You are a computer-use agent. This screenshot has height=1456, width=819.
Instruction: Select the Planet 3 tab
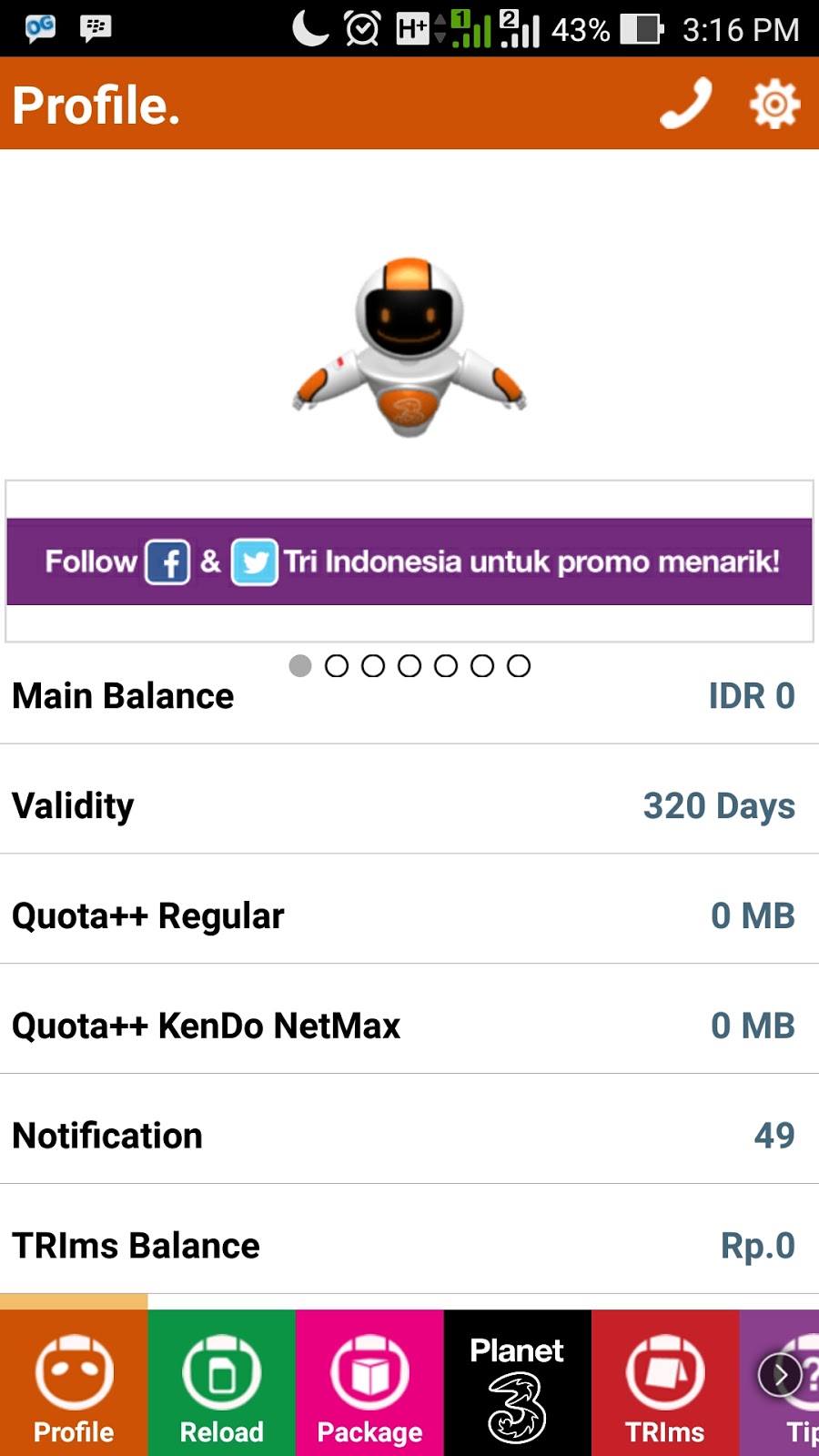click(517, 1385)
